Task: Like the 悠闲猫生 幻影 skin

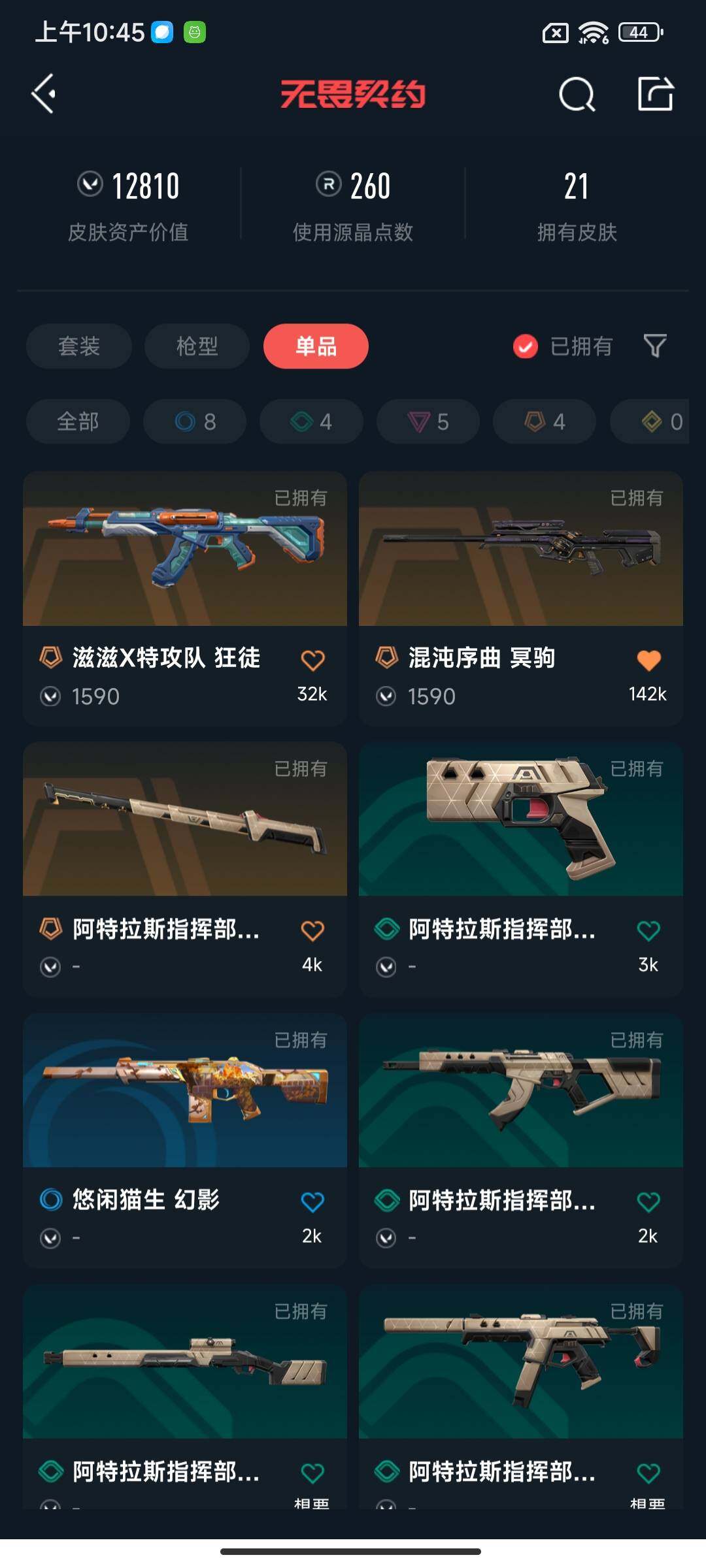Action: pyautogui.click(x=312, y=1201)
